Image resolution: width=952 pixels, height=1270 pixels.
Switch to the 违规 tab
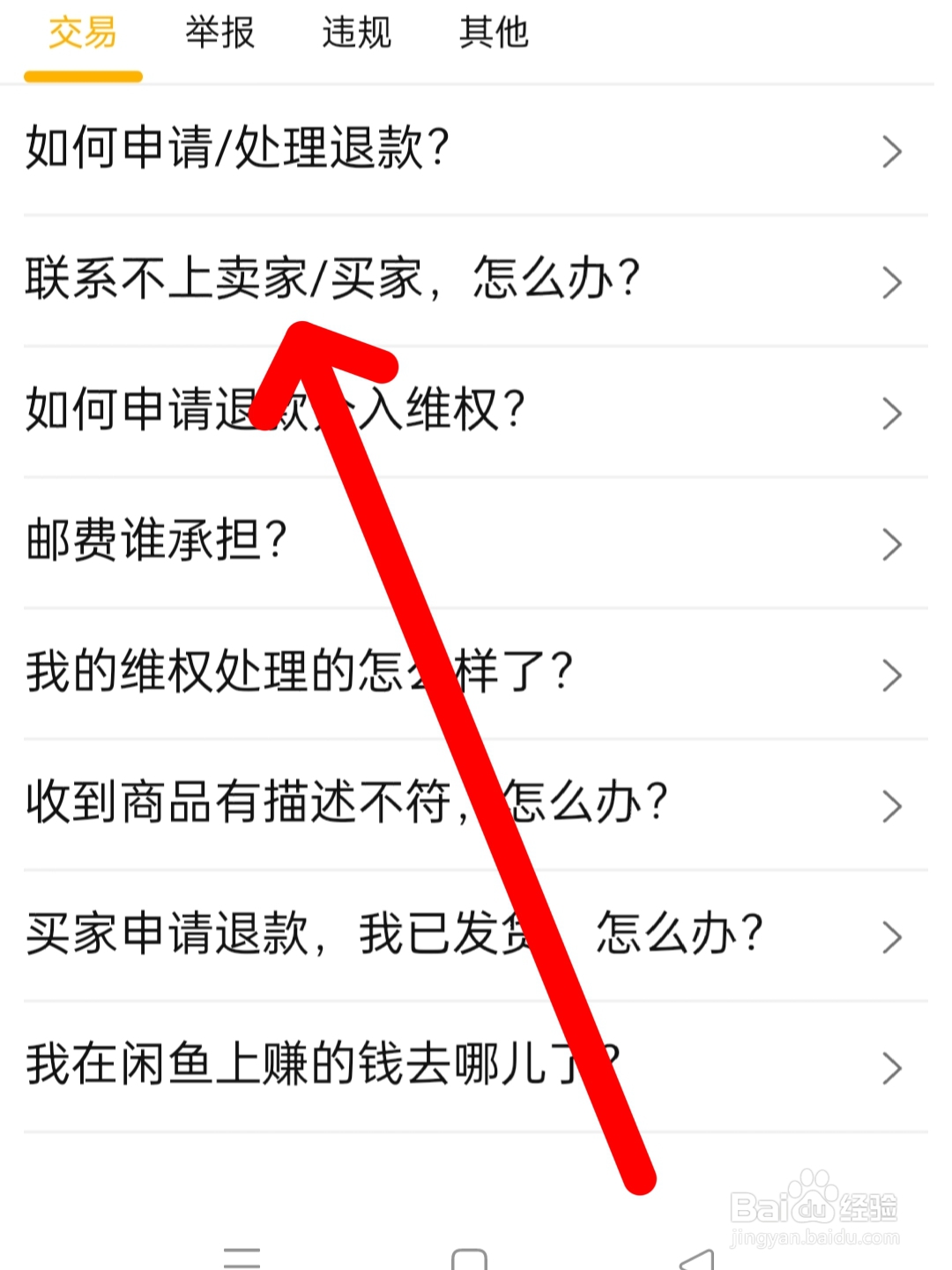(355, 34)
